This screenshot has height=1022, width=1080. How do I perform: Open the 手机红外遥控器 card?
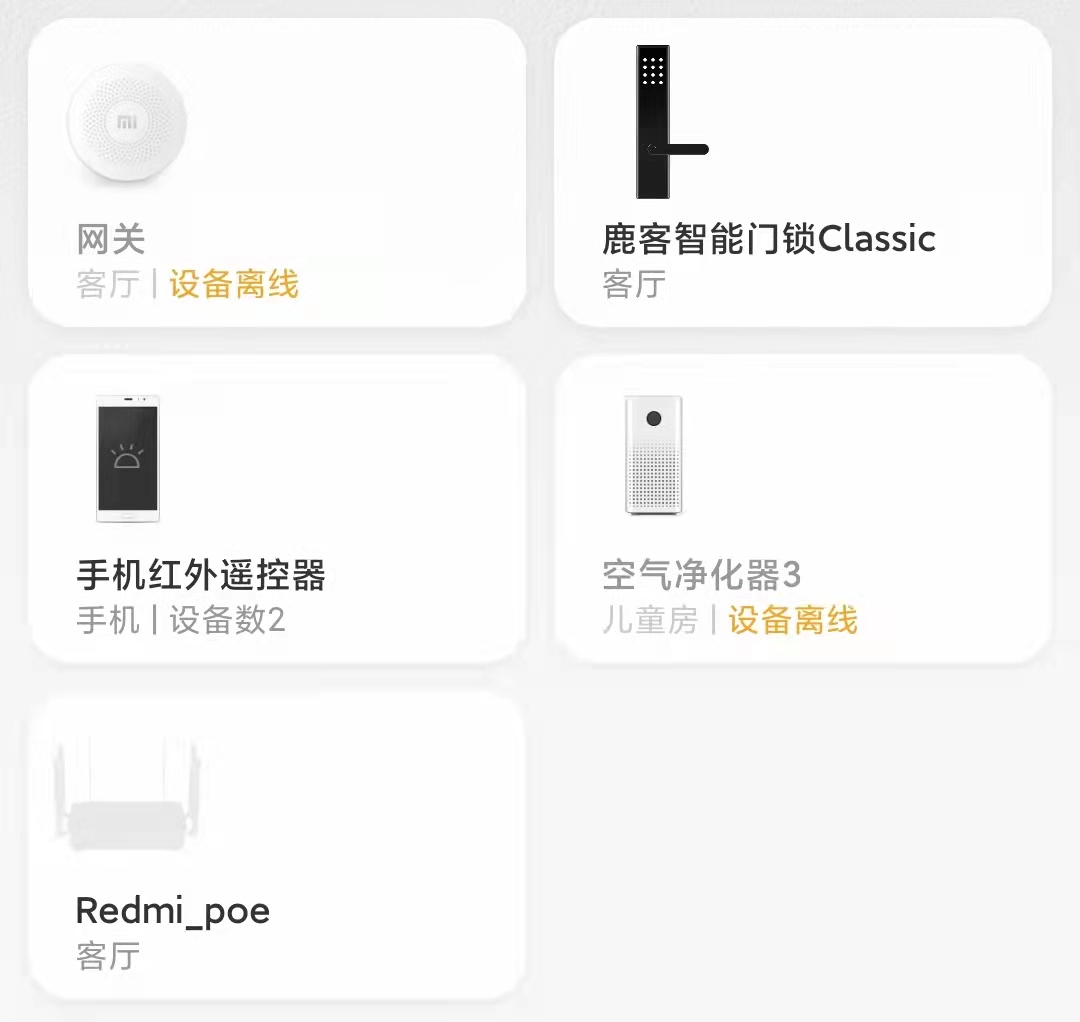tap(277, 509)
